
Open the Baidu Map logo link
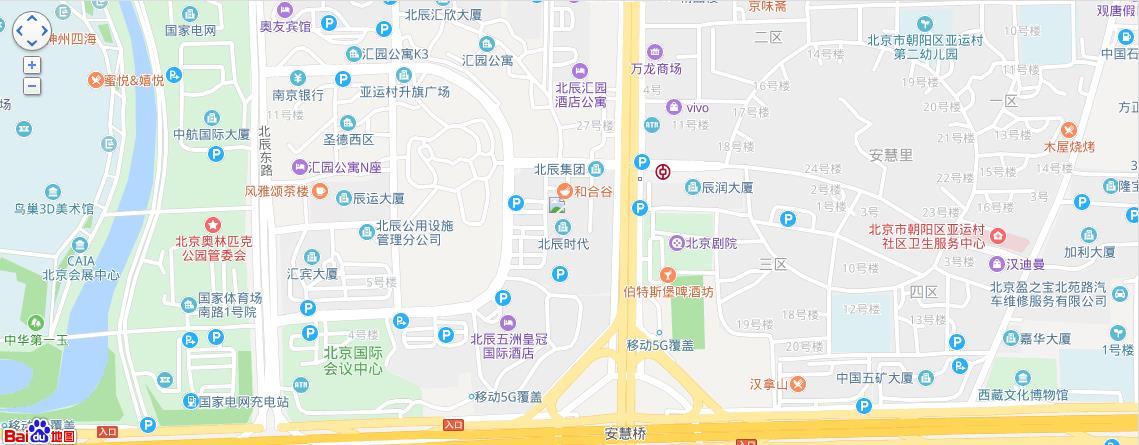38,431
